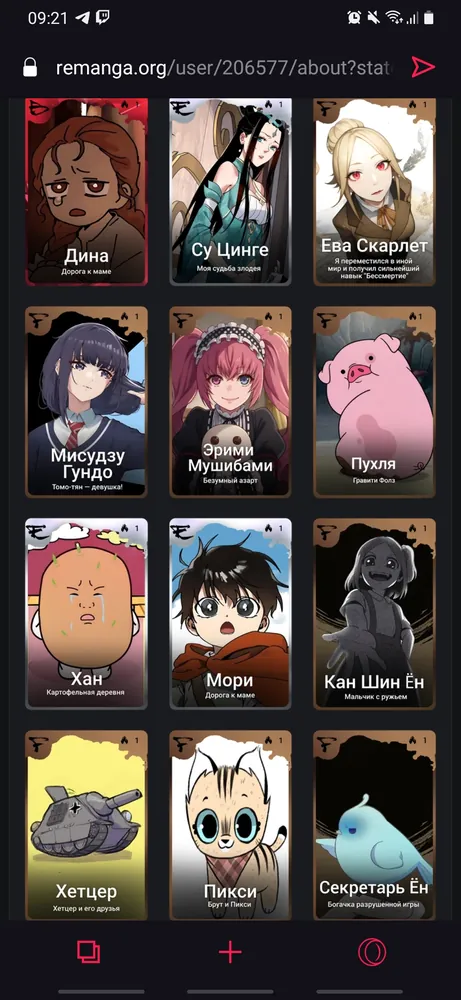Open the Секретарь Ён card
The height and width of the screenshot is (1000, 461).
tap(375, 825)
